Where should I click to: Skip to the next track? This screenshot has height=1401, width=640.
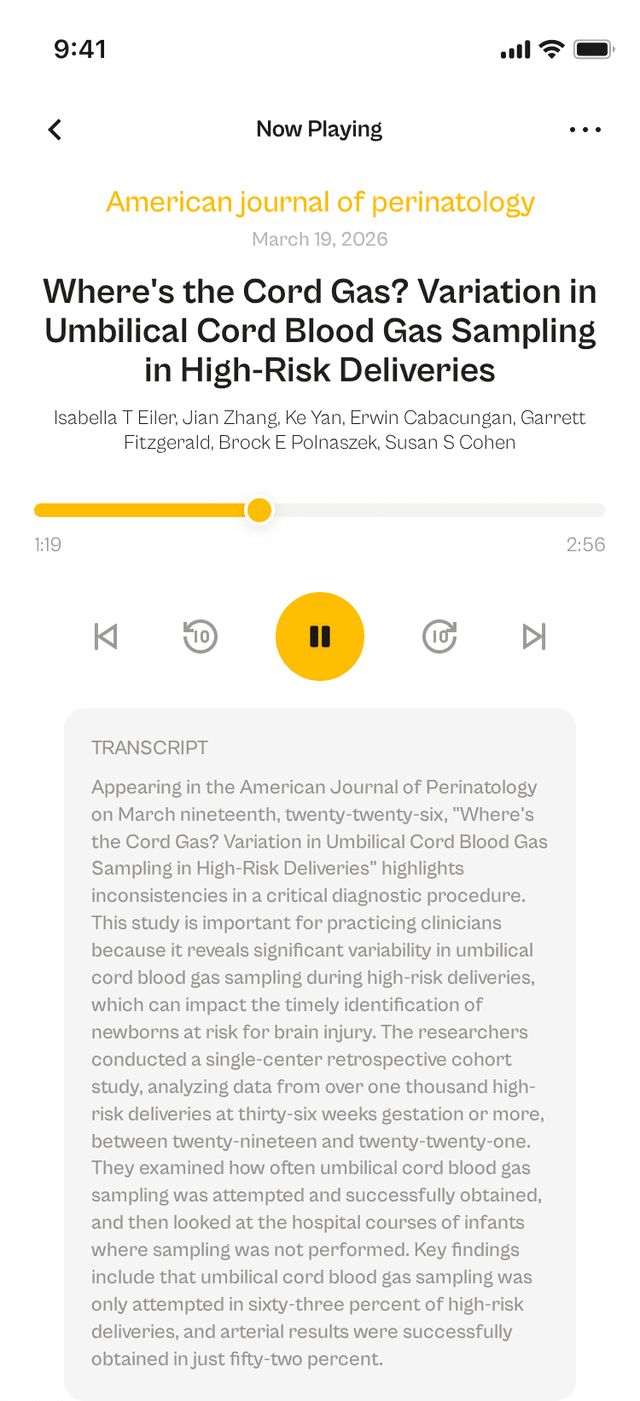click(534, 636)
